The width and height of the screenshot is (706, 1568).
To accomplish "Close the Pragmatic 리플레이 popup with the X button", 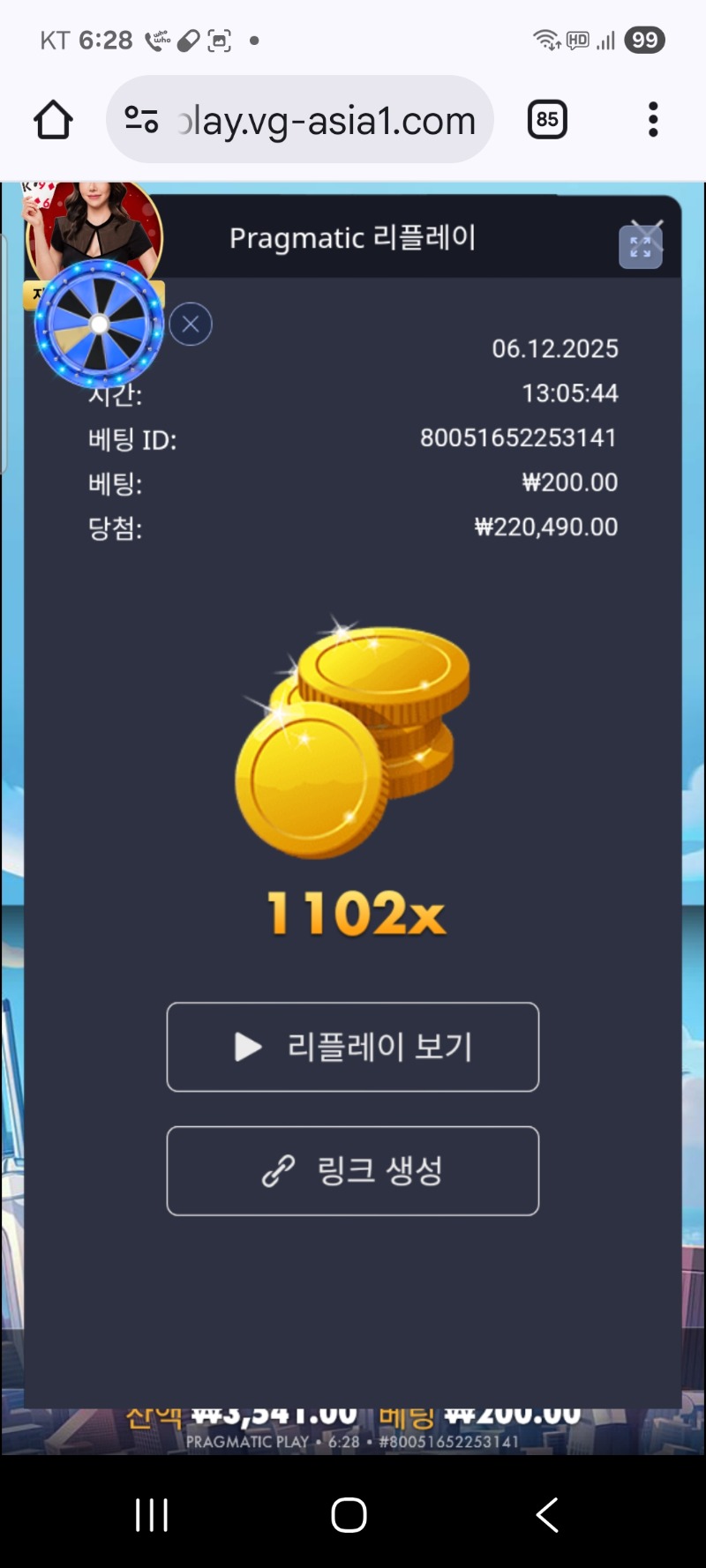I will point(191,324).
